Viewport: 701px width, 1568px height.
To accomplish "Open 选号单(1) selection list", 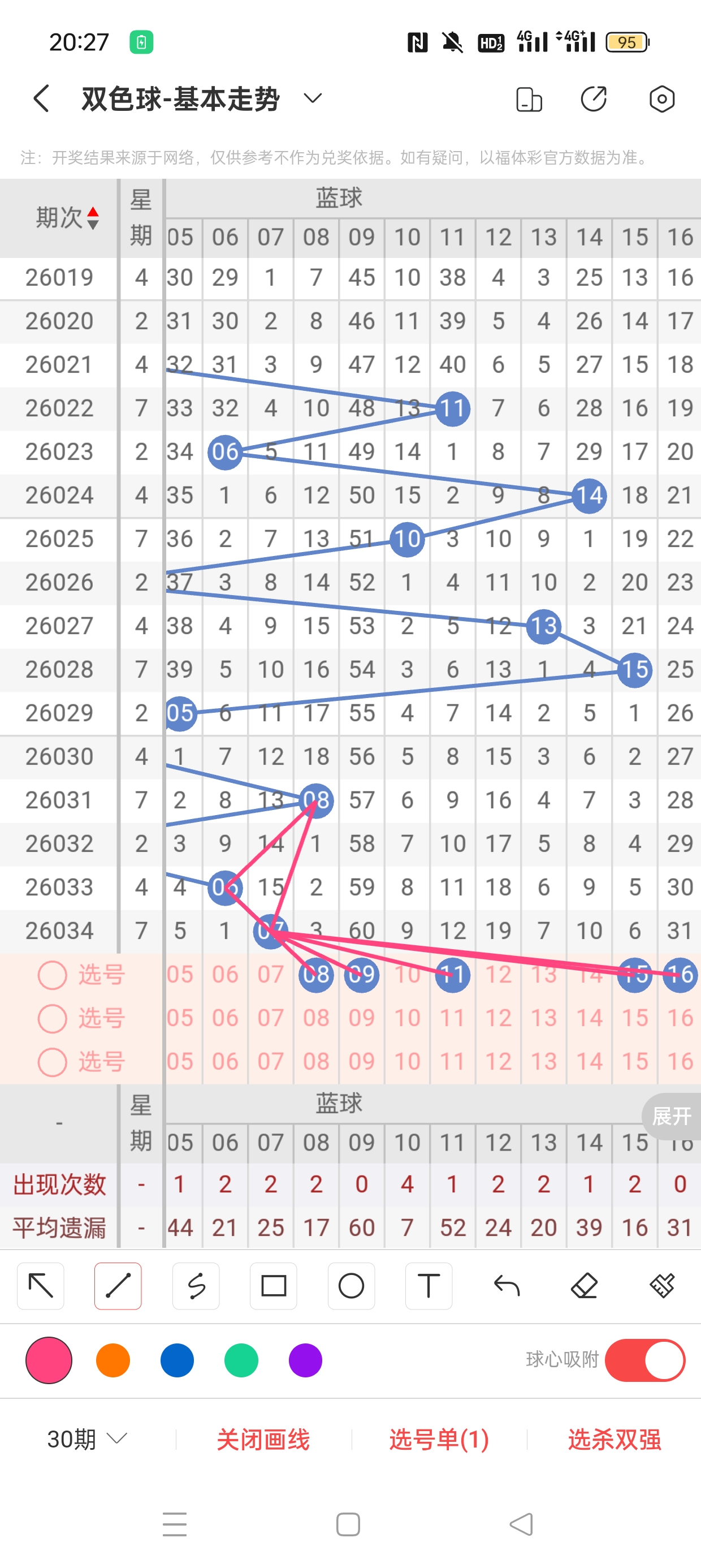I will (x=439, y=1440).
